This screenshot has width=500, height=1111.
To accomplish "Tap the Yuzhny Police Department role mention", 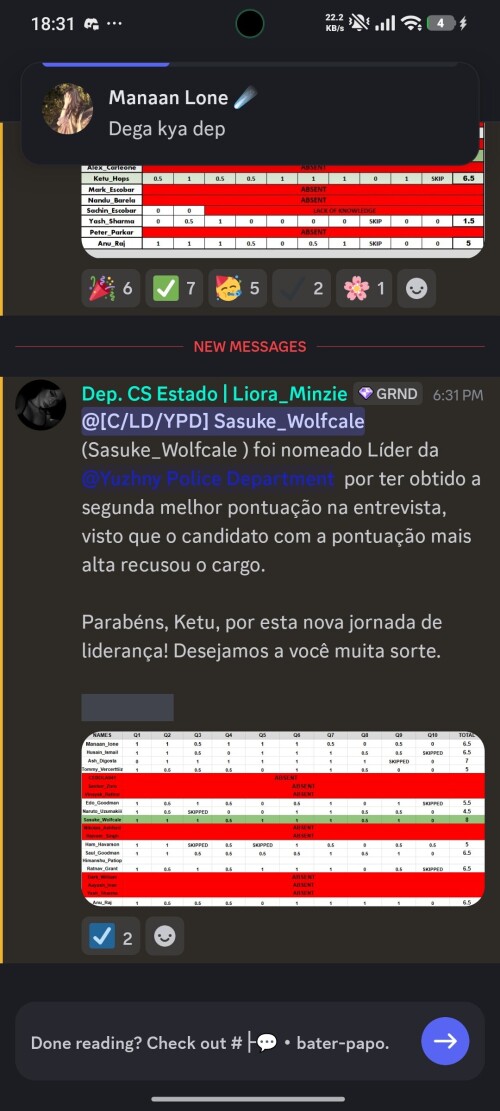I will (208, 480).
